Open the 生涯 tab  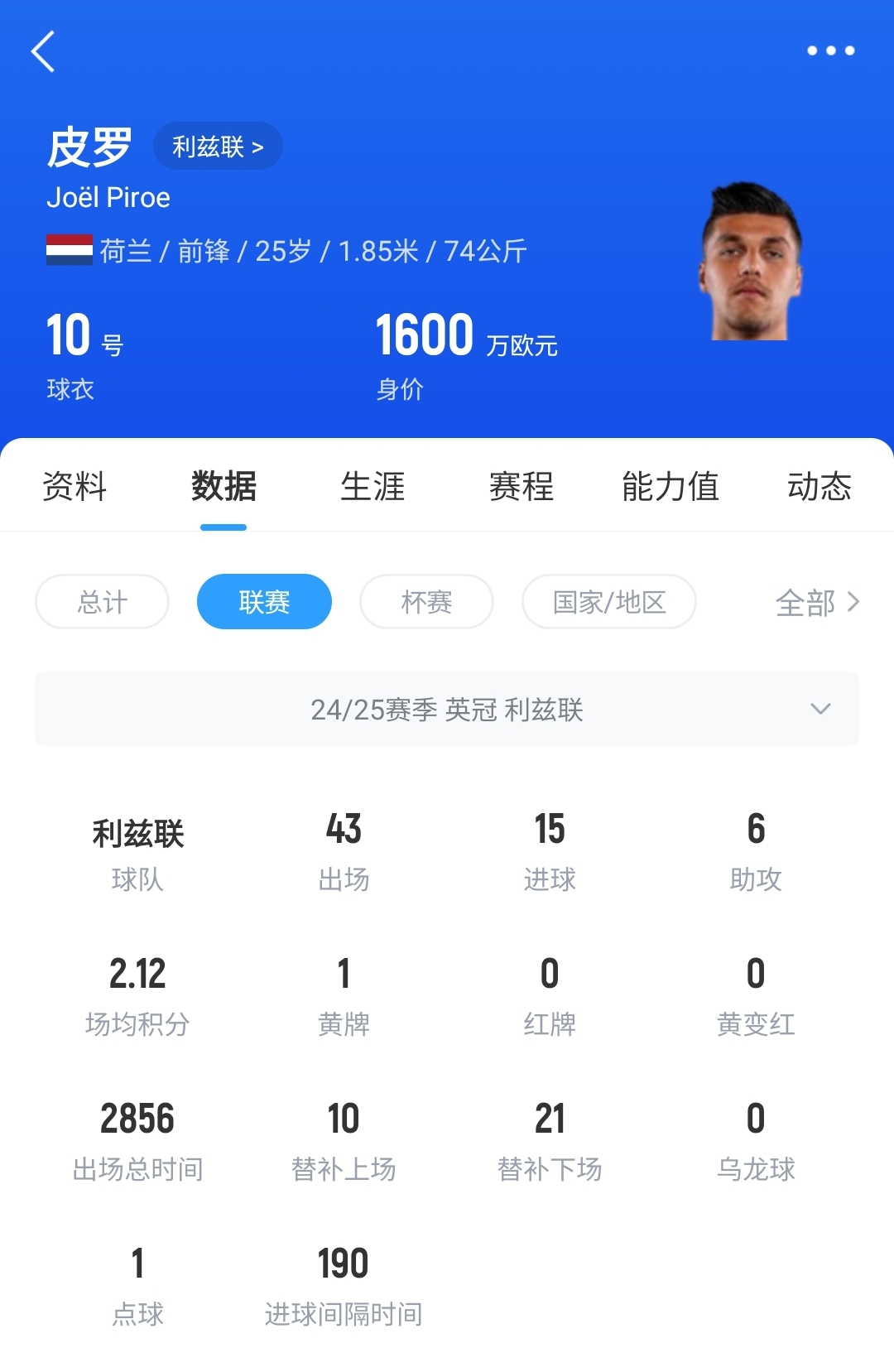click(372, 486)
